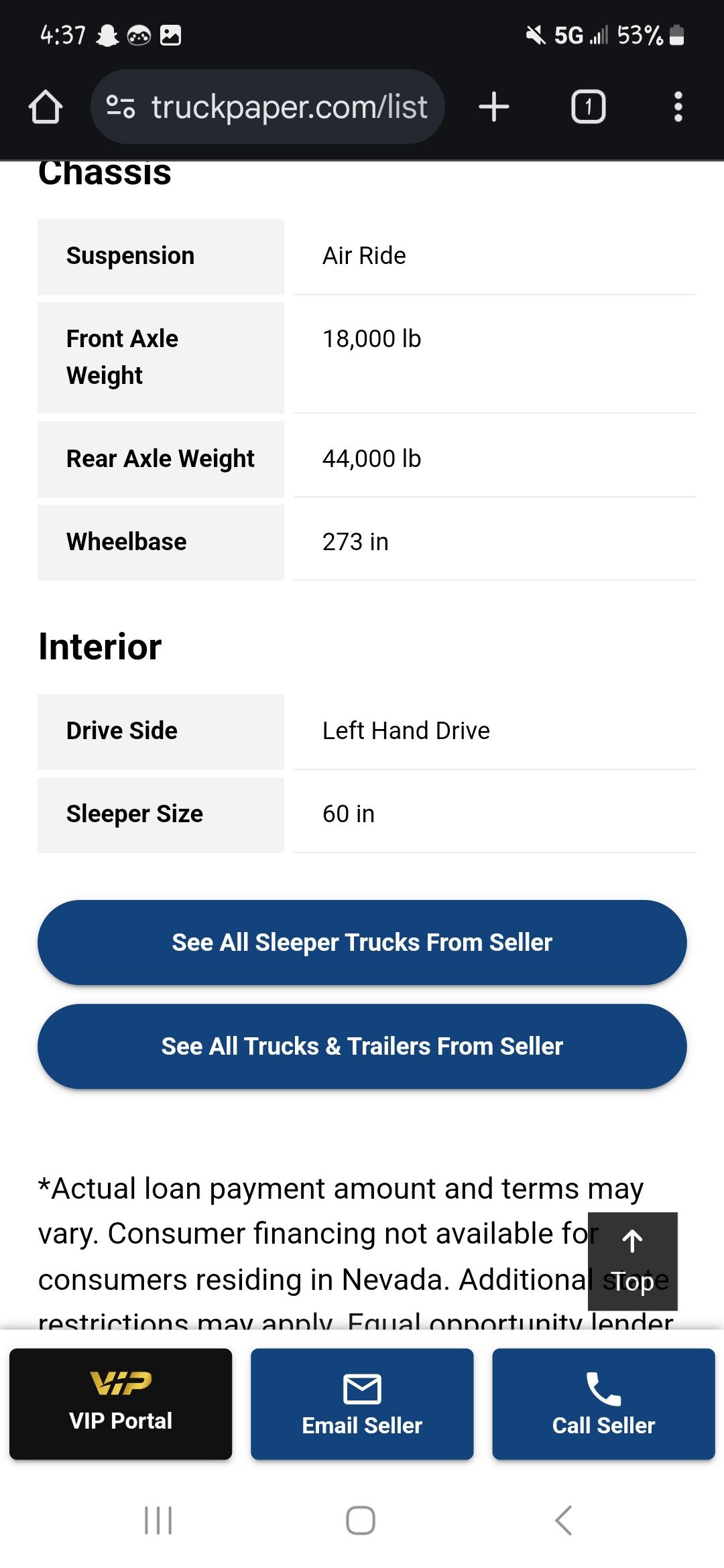Open the tab switcher
The image size is (724, 1568).
pos(588,107)
